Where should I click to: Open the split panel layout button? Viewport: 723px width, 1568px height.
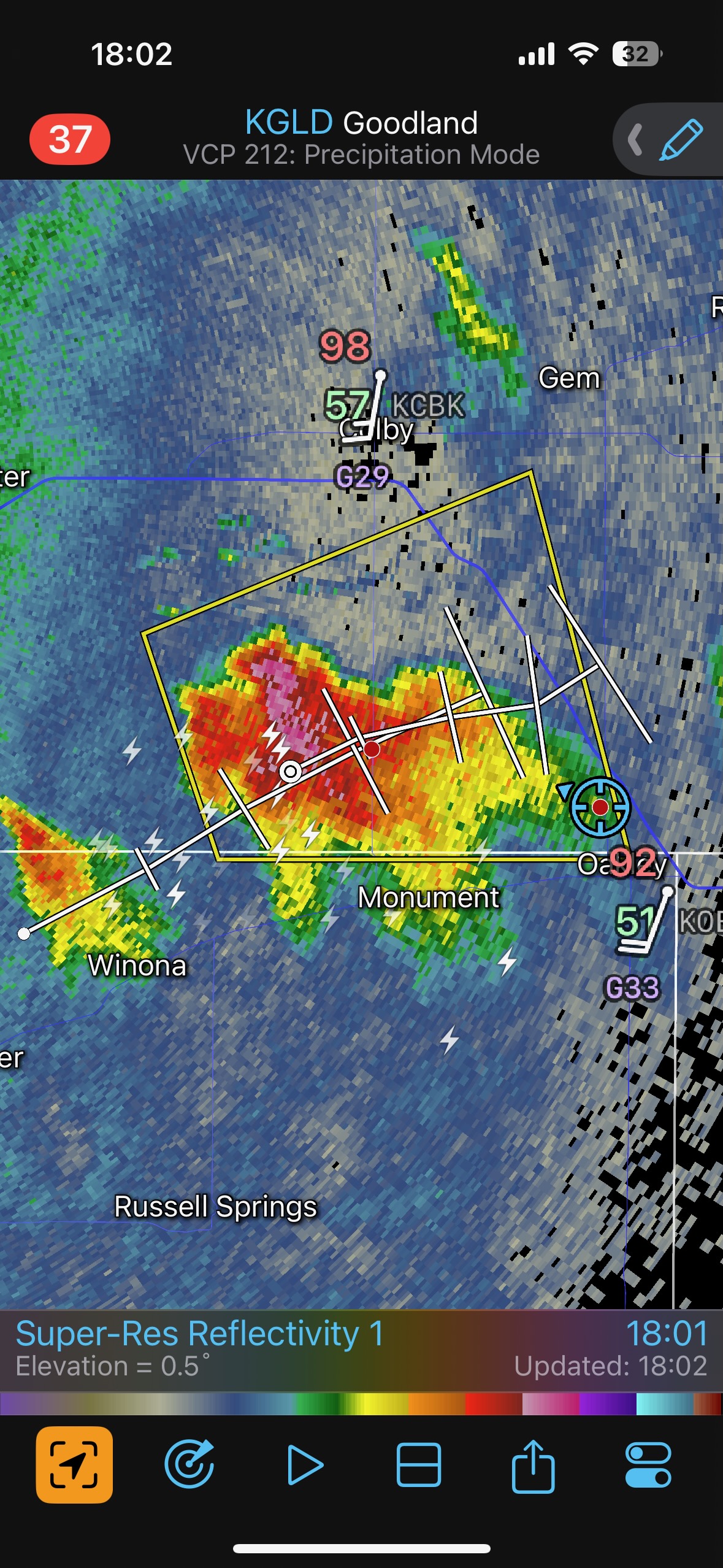click(x=419, y=1464)
